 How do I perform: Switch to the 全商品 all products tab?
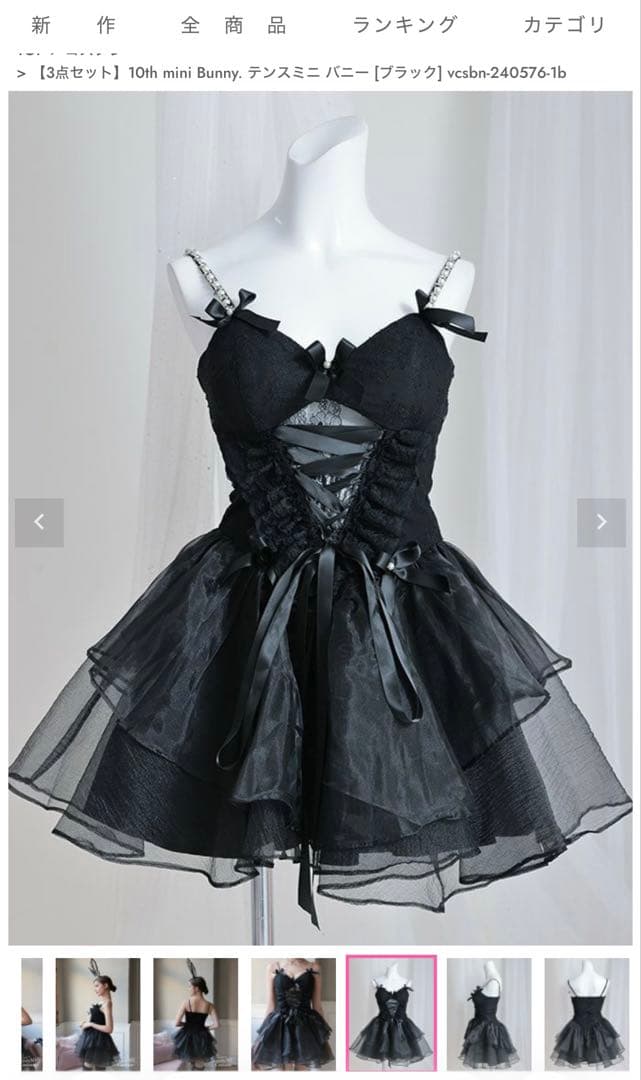233,25
